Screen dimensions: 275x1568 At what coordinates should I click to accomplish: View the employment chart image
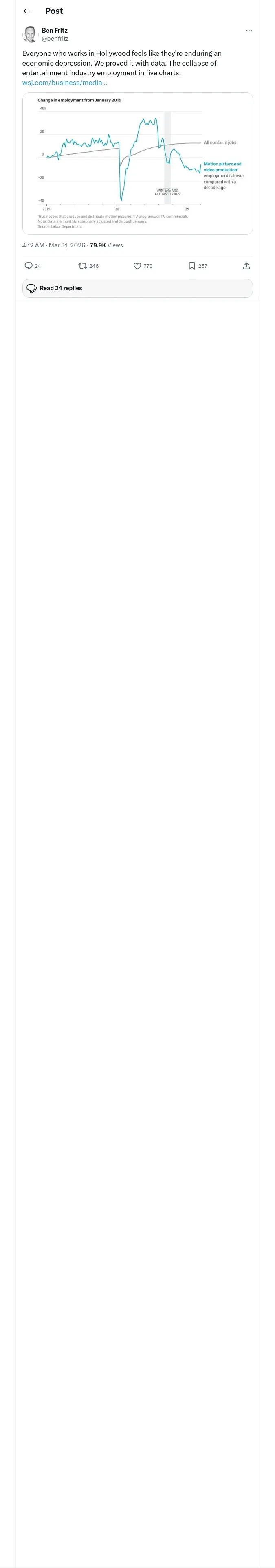coord(138,163)
